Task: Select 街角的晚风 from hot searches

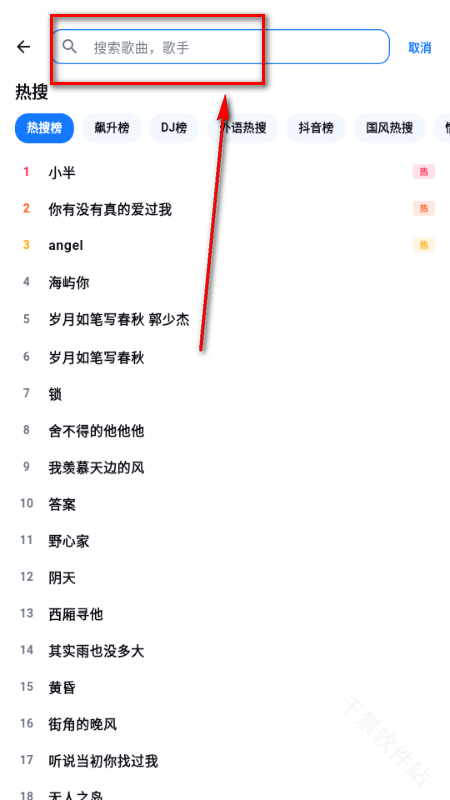Action: click(x=83, y=724)
